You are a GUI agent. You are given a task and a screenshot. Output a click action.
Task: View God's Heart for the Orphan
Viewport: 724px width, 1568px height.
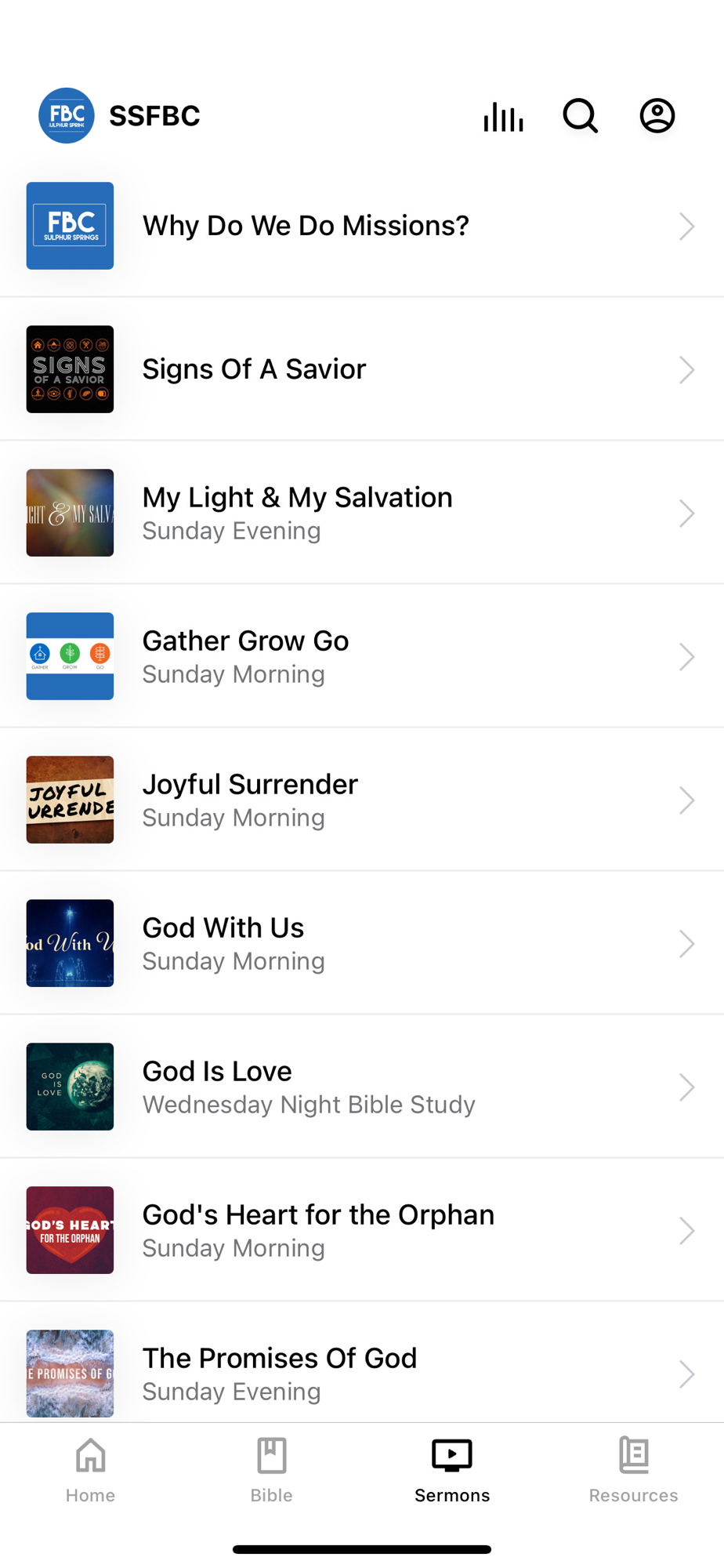point(362,1230)
